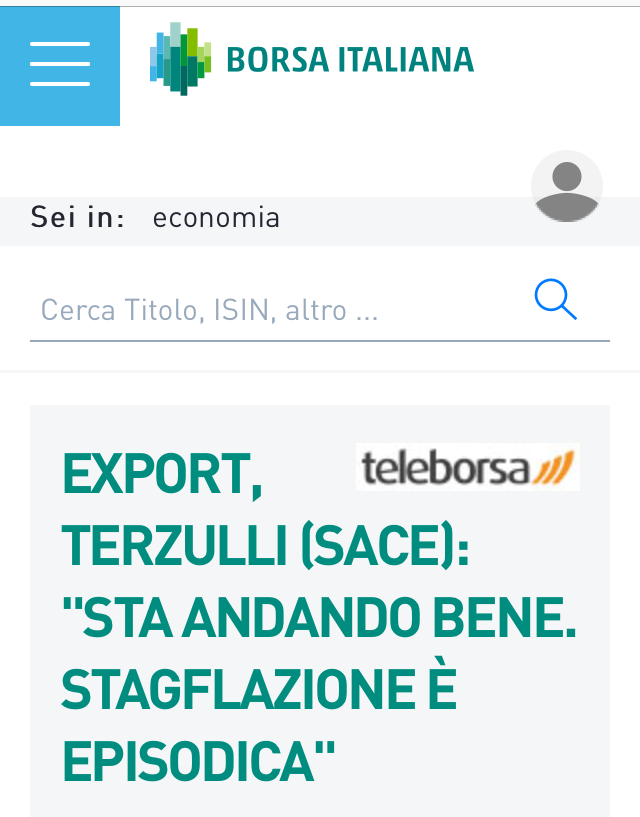The height and width of the screenshot is (817, 640).
Task: Open the user profile avatar
Action: tap(567, 187)
